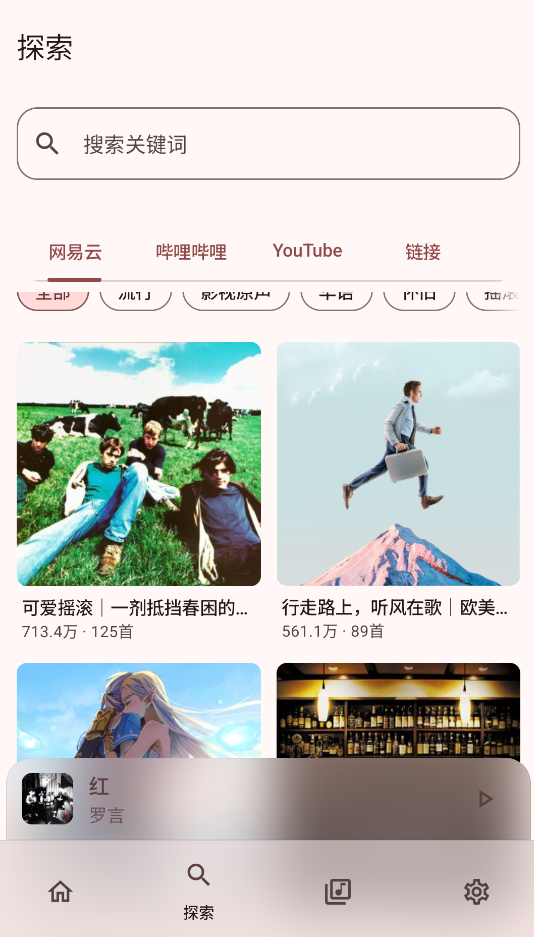Select the 影视原声 filter chip
Viewport: 534px width, 937px height.
click(236, 298)
